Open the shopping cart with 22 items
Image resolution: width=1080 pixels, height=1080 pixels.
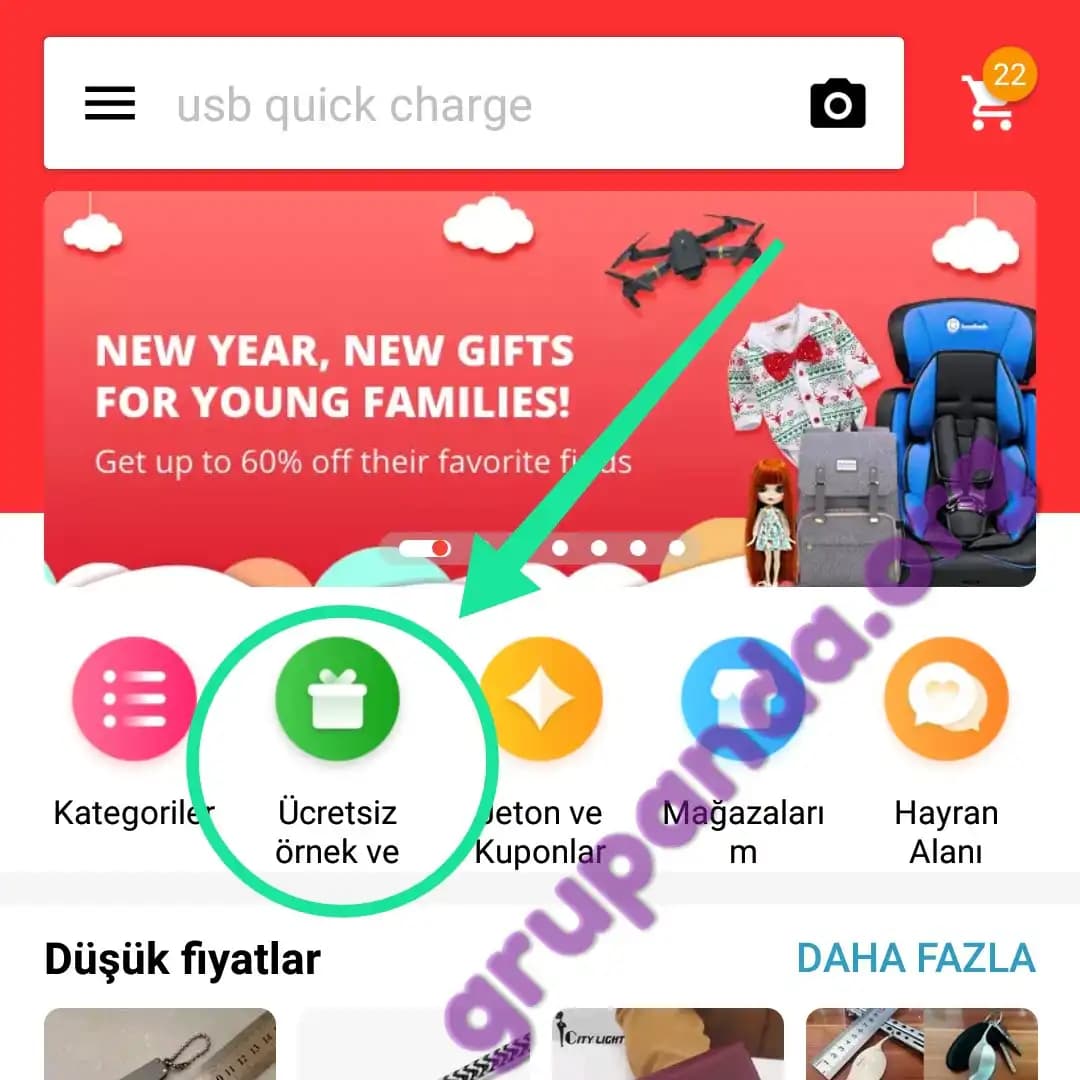click(x=992, y=100)
